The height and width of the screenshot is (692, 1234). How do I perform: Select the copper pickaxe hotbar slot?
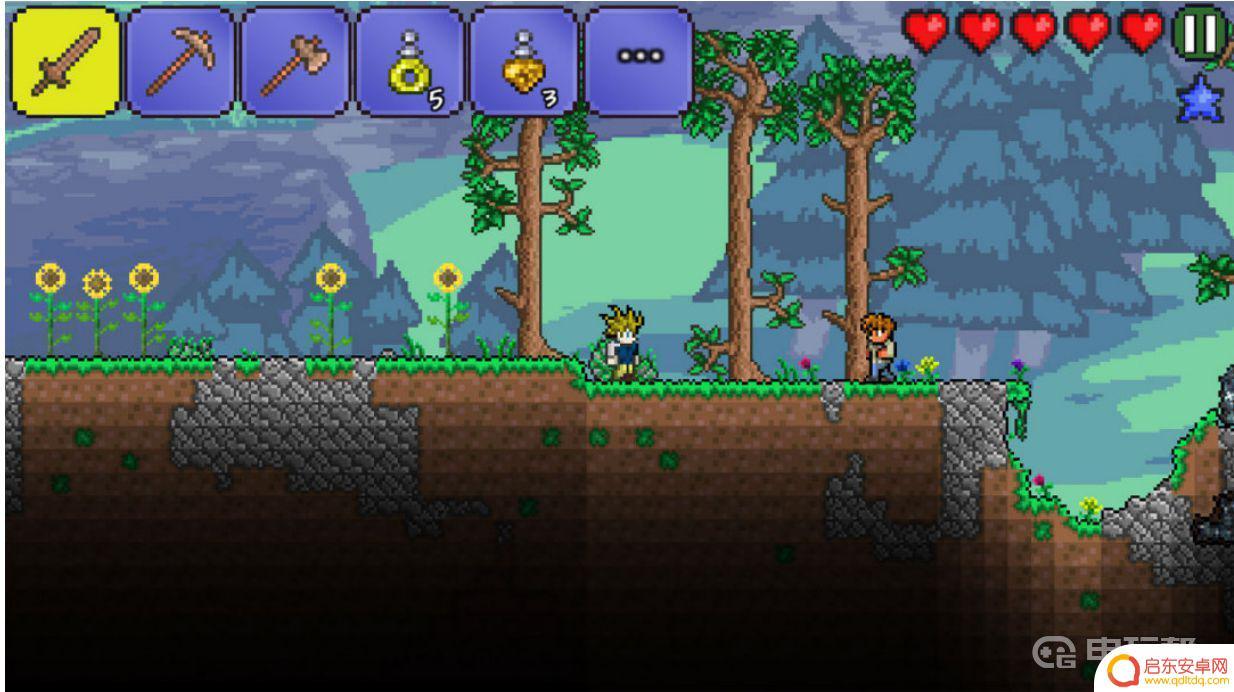[x=181, y=61]
